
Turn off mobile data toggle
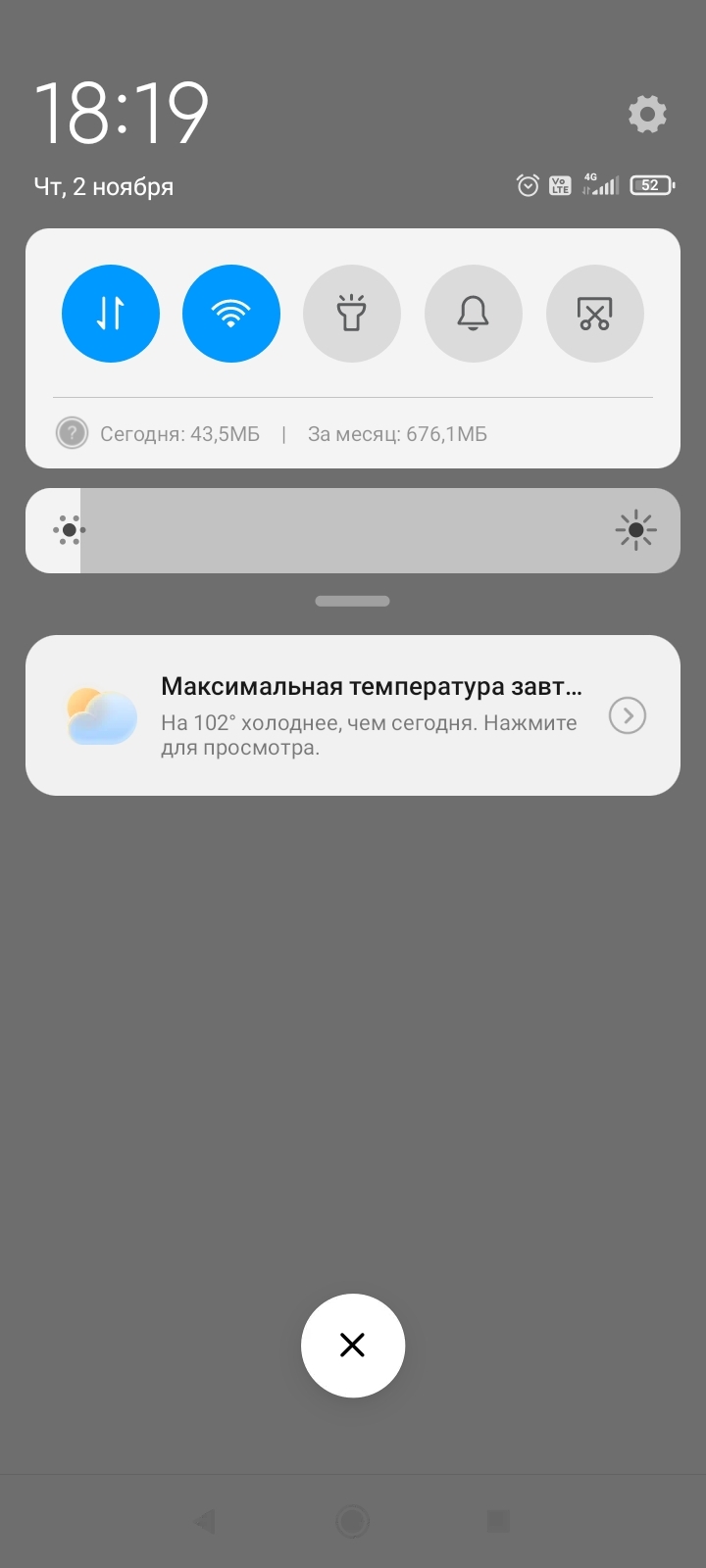pos(111,314)
